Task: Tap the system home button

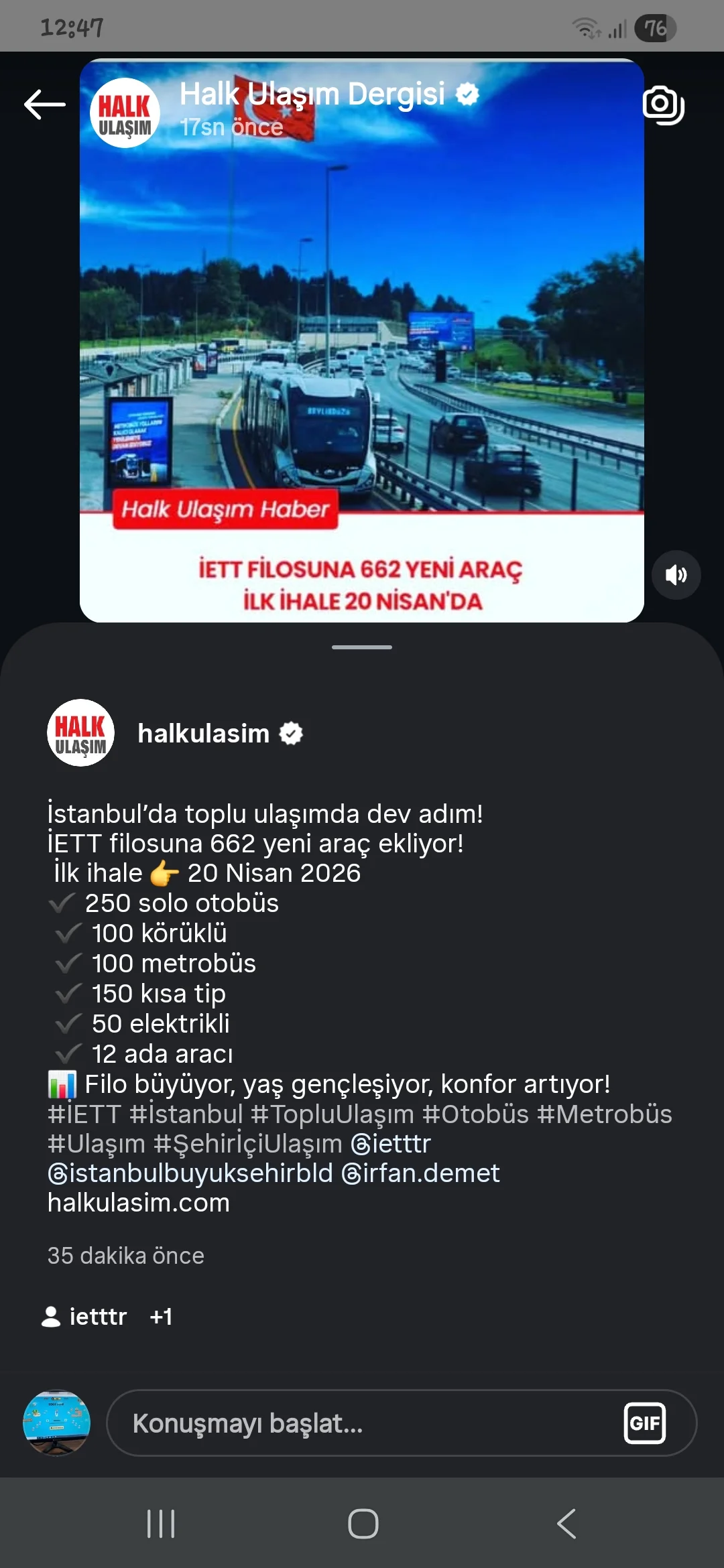Action: [x=363, y=1524]
